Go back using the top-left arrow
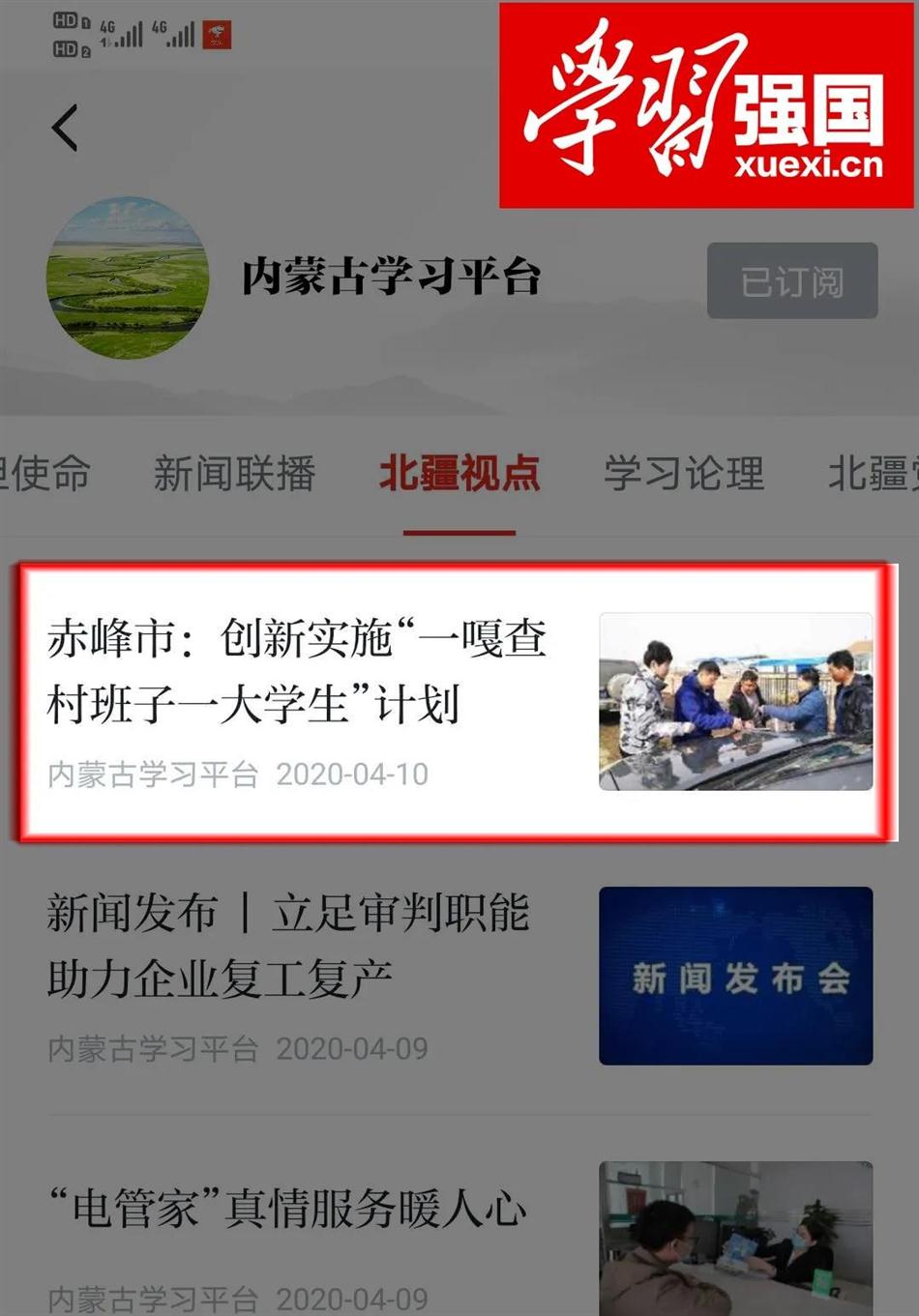Image resolution: width=919 pixels, height=1316 pixels. point(65,128)
